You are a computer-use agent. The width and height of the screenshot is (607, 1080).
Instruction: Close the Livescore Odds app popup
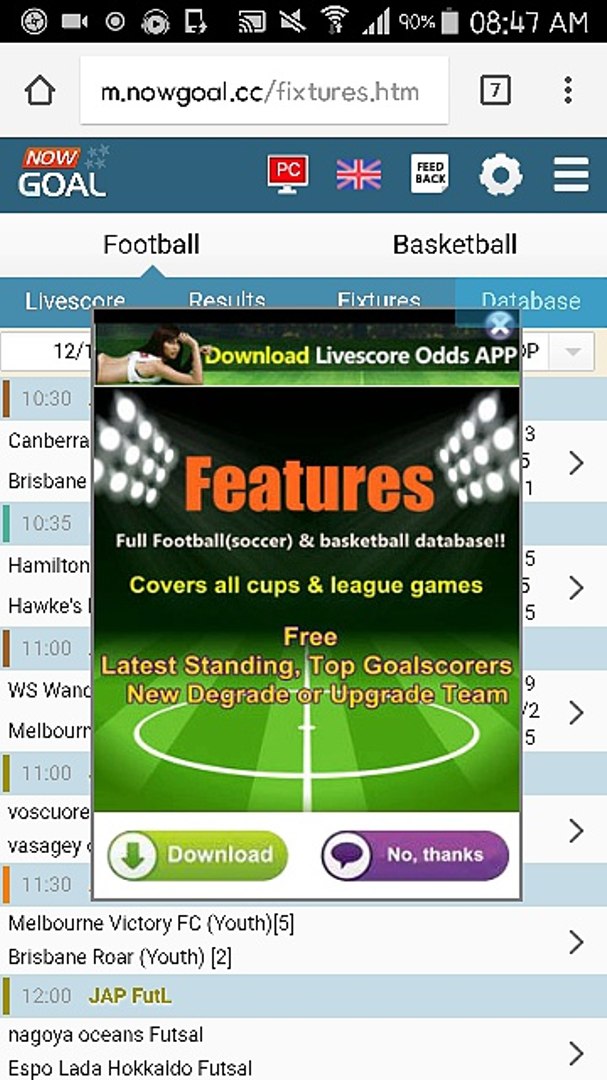click(499, 324)
